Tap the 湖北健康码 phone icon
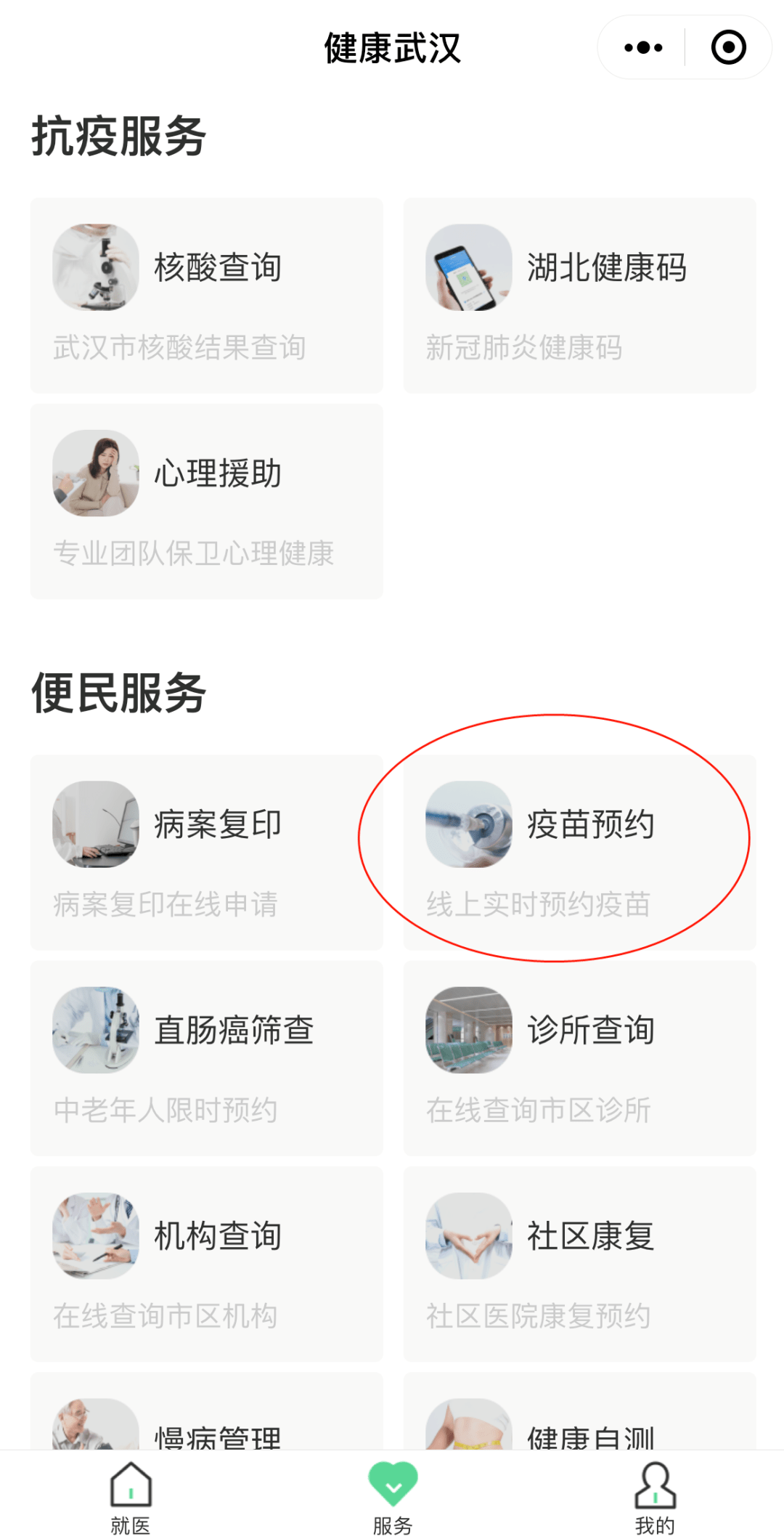784x1539 pixels. point(468,267)
